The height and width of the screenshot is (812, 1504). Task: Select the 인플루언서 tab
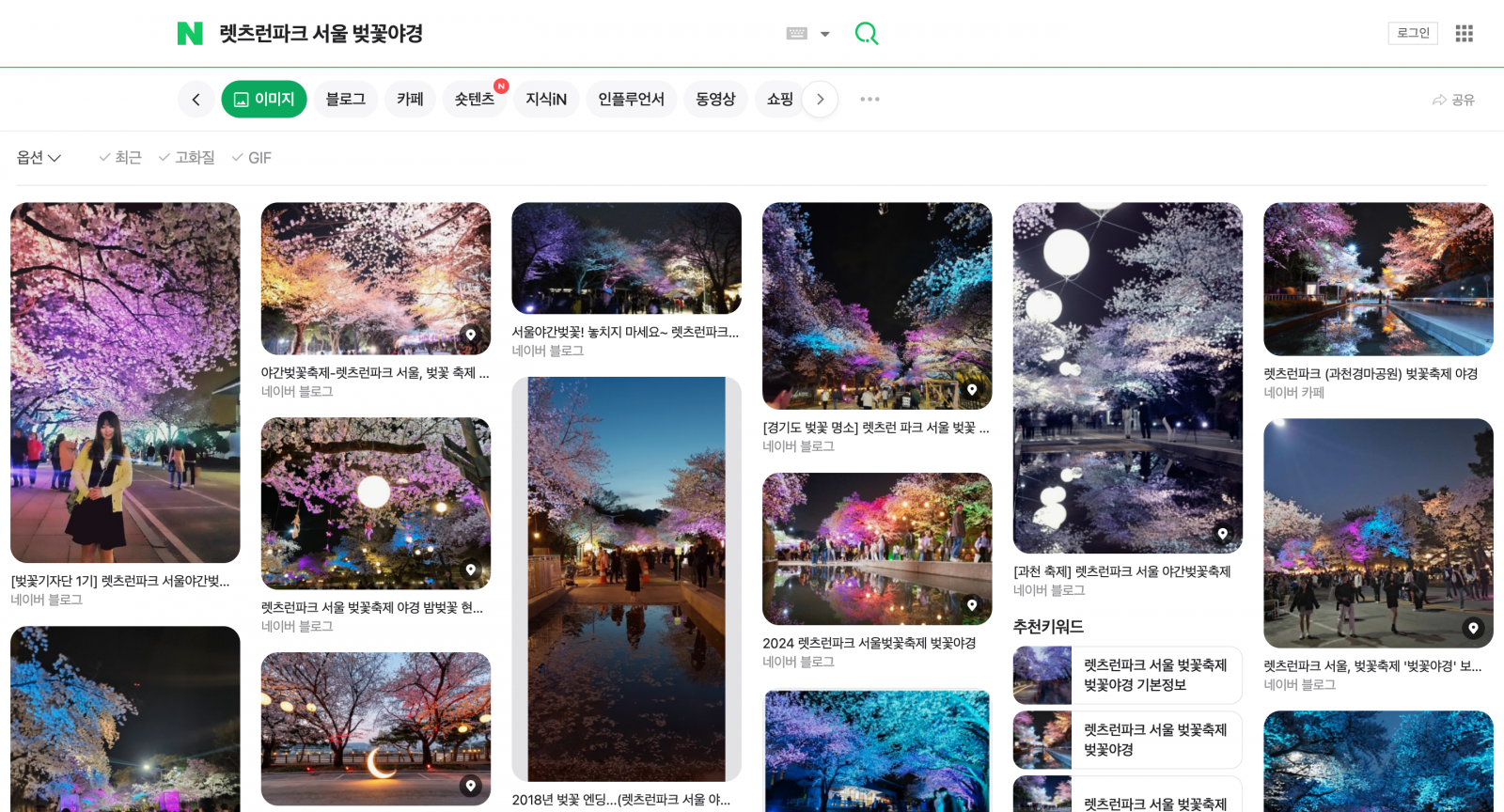pyautogui.click(x=631, y=99)
